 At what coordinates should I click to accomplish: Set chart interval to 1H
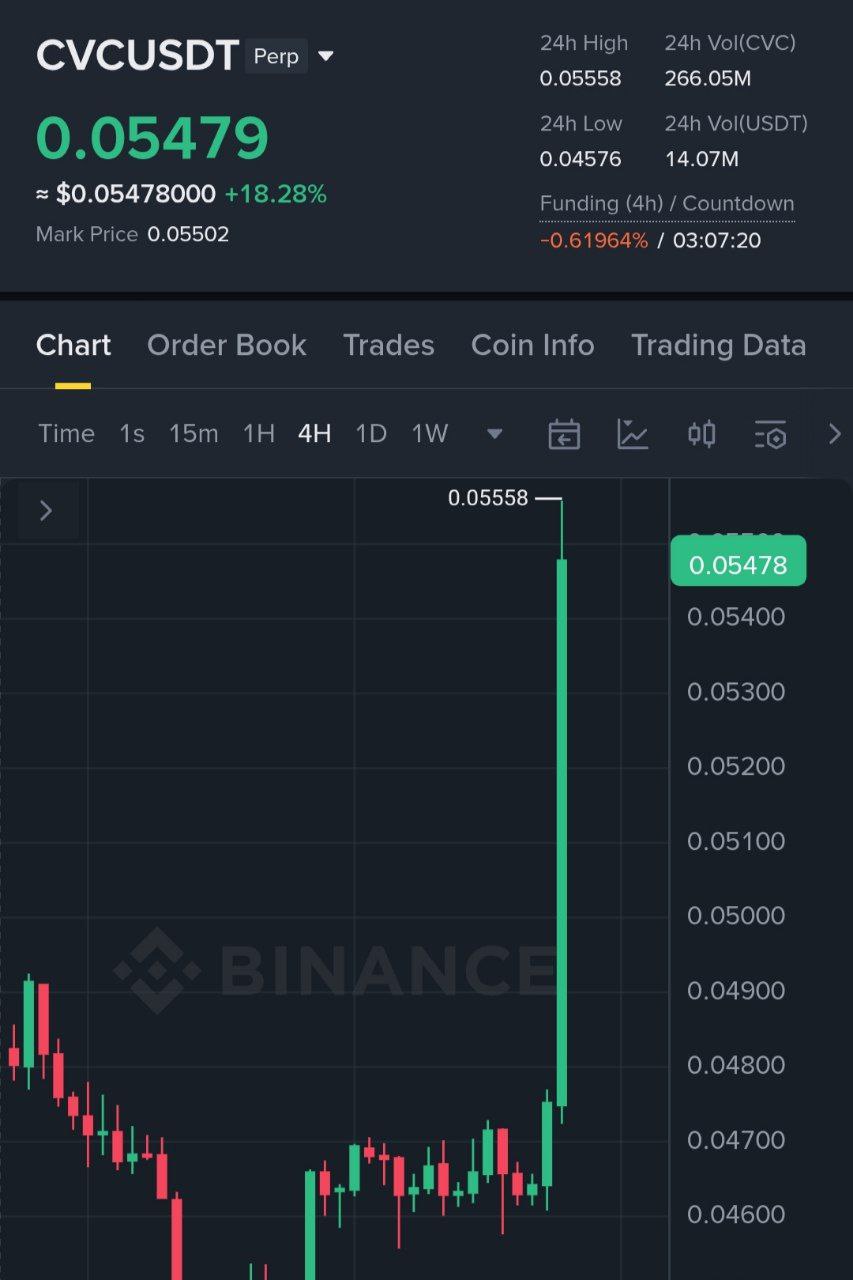258,434
